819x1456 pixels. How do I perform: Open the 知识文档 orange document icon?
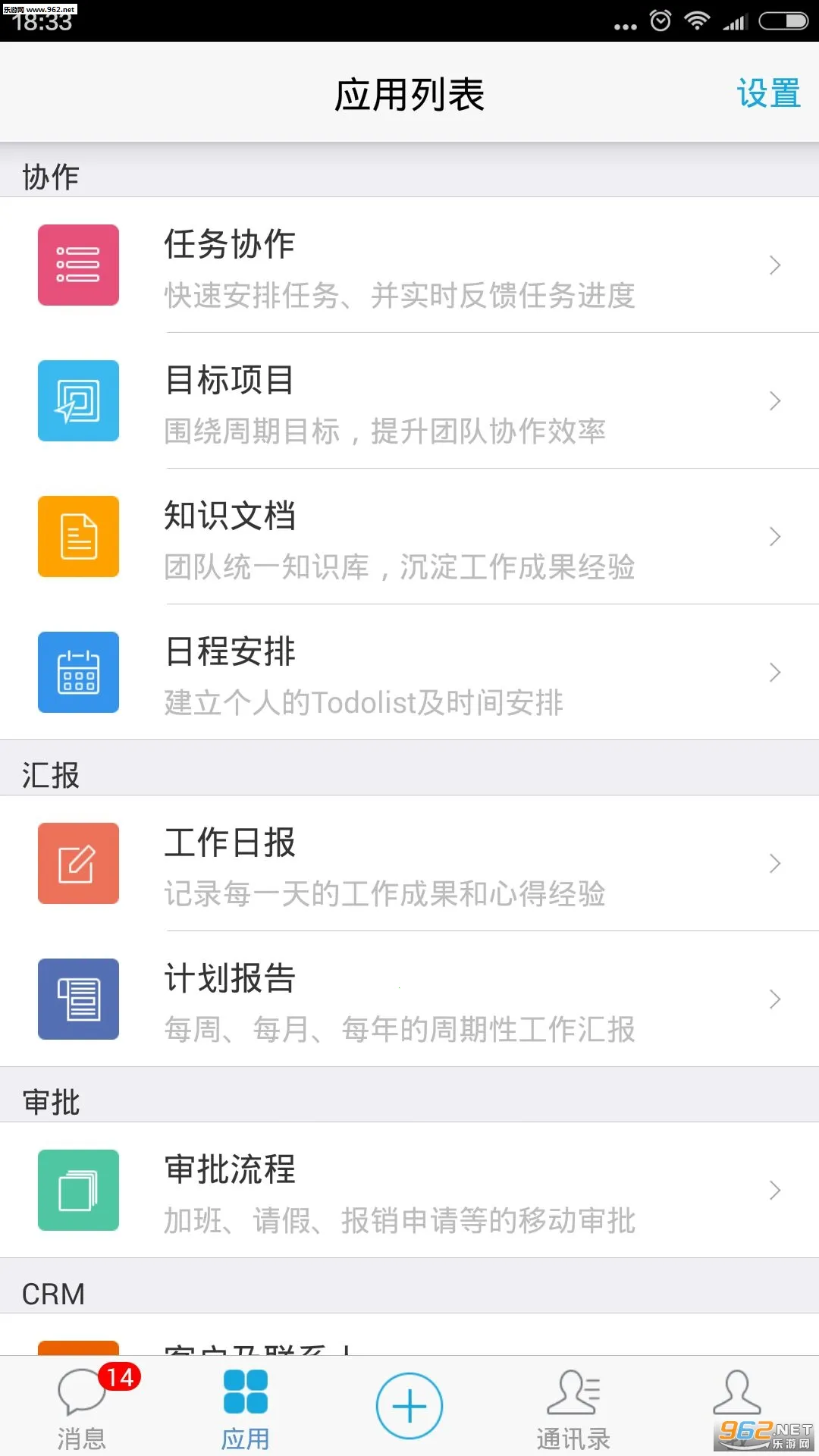tap(78, 536)
